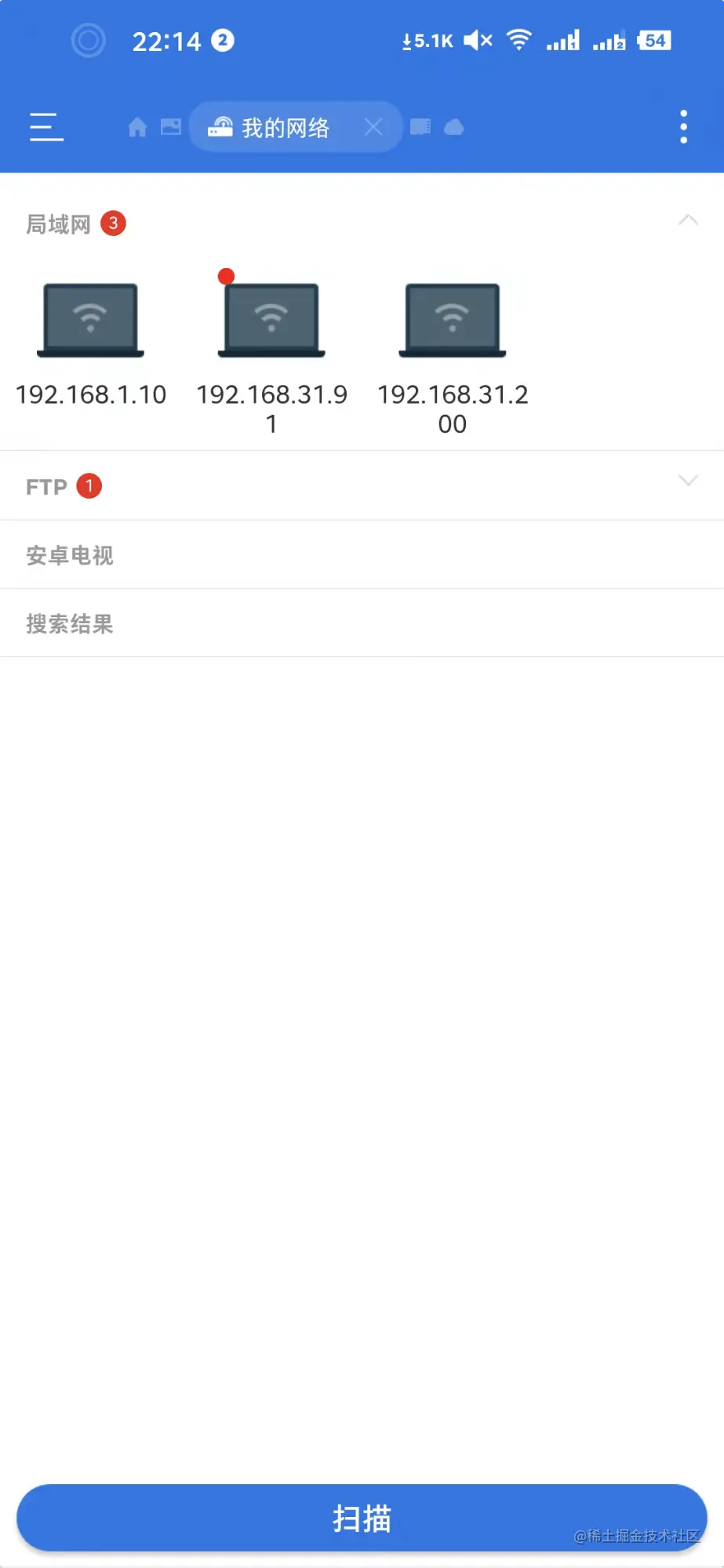The height and width of the screenshot is (1568, 724).
Task: Switch to the image library tab icon
Action: click(171, 127)
